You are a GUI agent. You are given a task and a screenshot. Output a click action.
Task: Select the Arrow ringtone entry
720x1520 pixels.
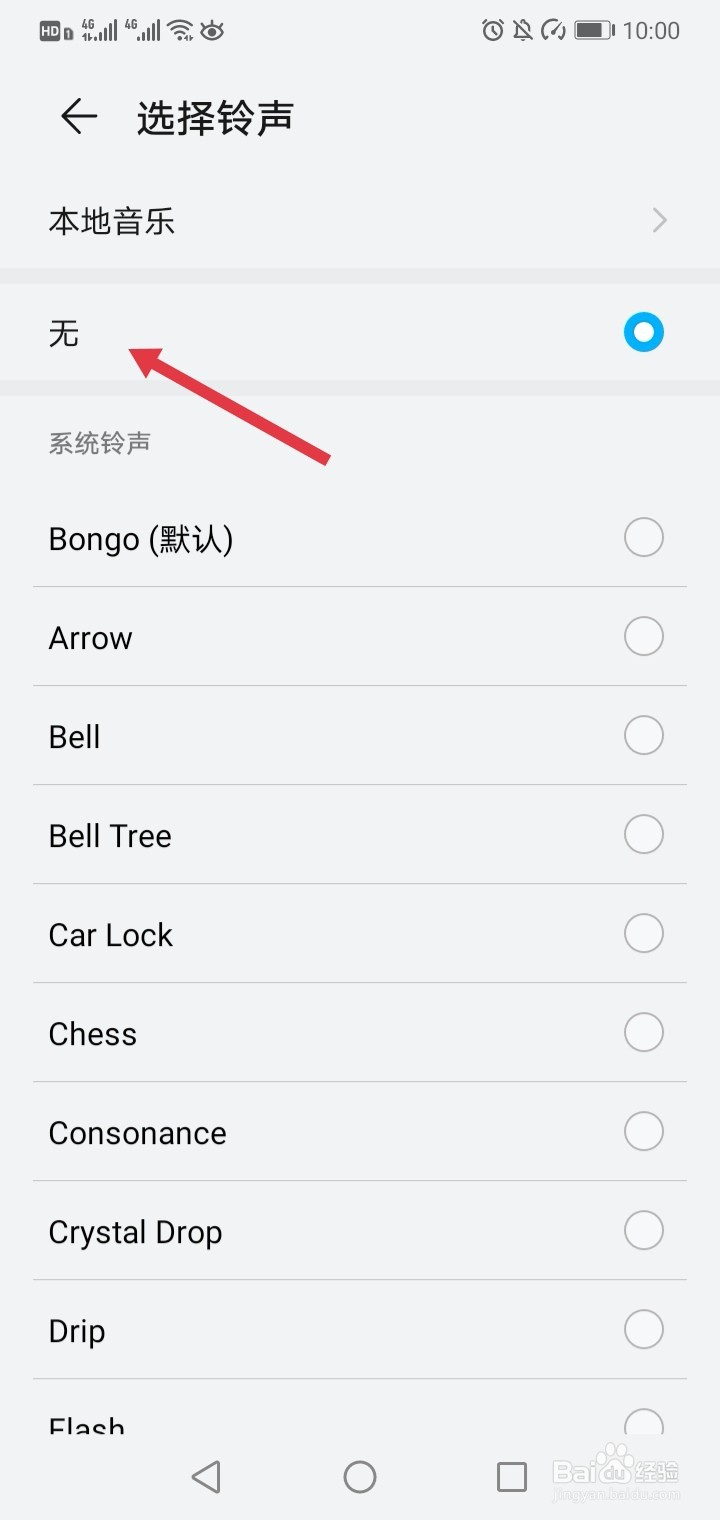point(360,637)
